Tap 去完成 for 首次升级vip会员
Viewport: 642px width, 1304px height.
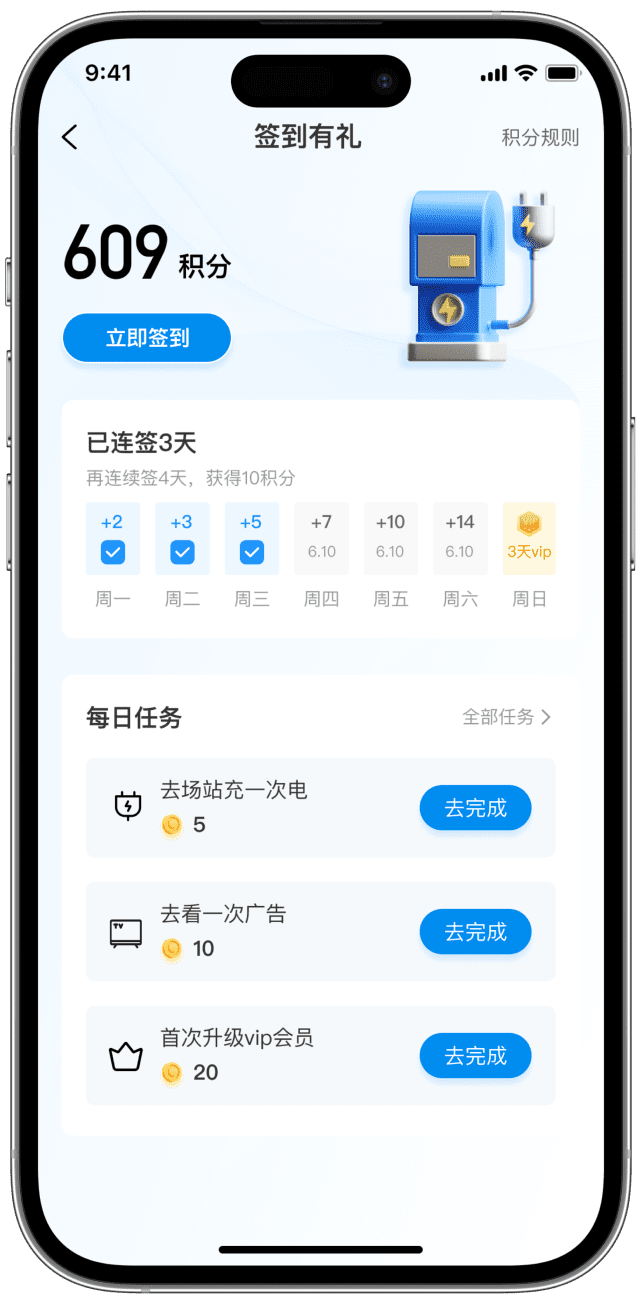(x=475, y=1056)
